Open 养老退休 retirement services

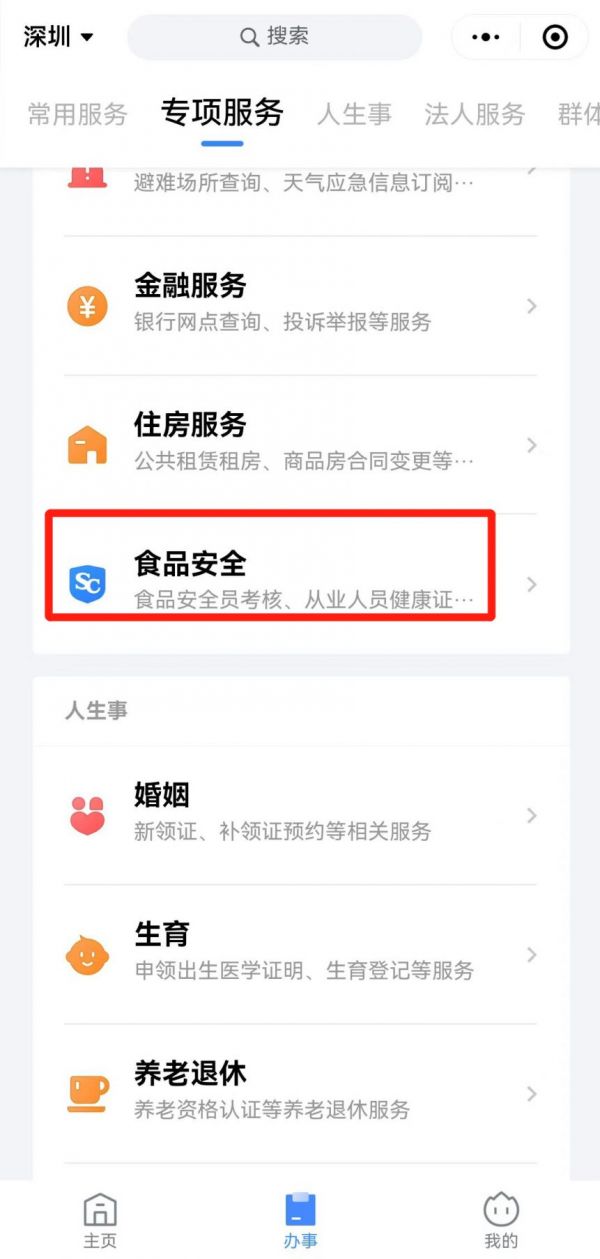point(300,1092)
